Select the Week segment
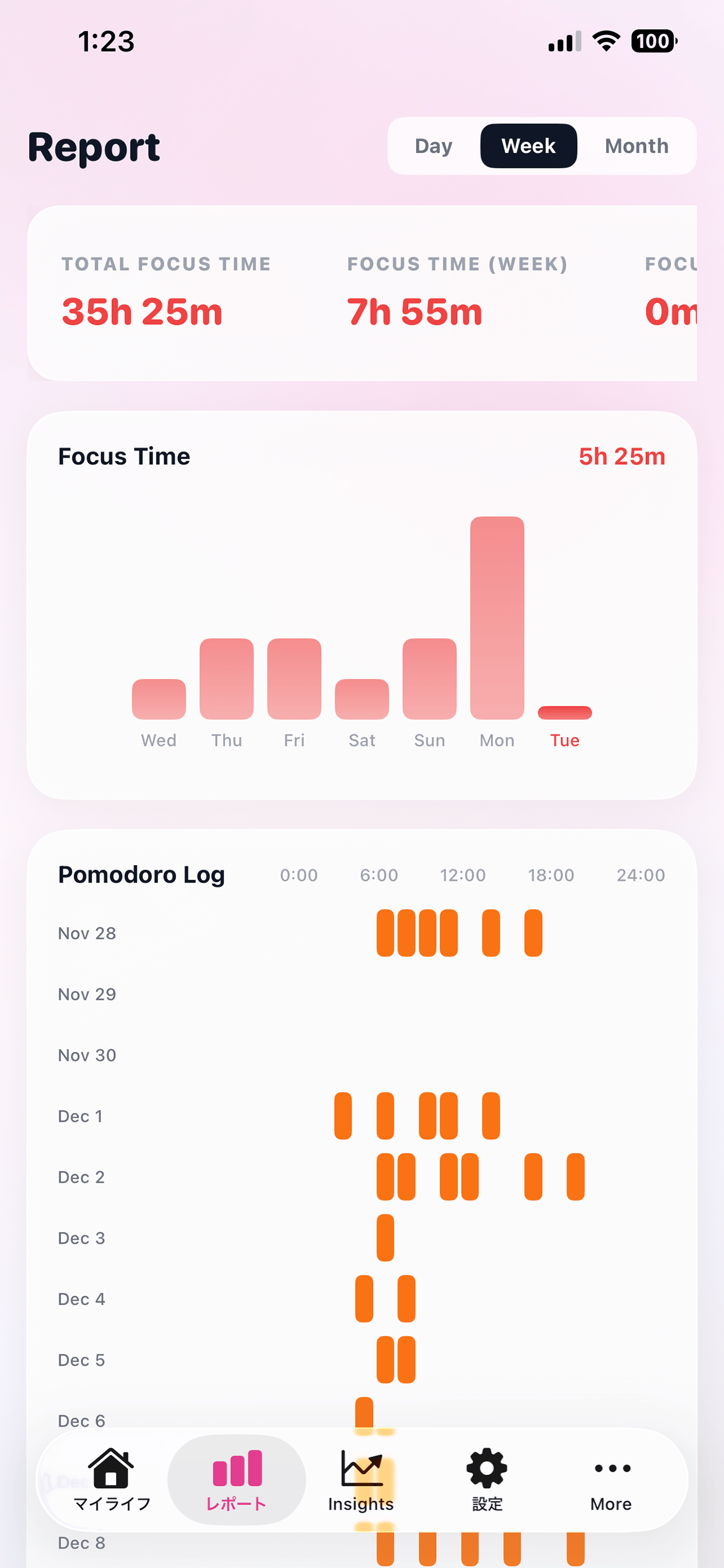Viewport: 724px width, 1568px height. tap(528, 146)
